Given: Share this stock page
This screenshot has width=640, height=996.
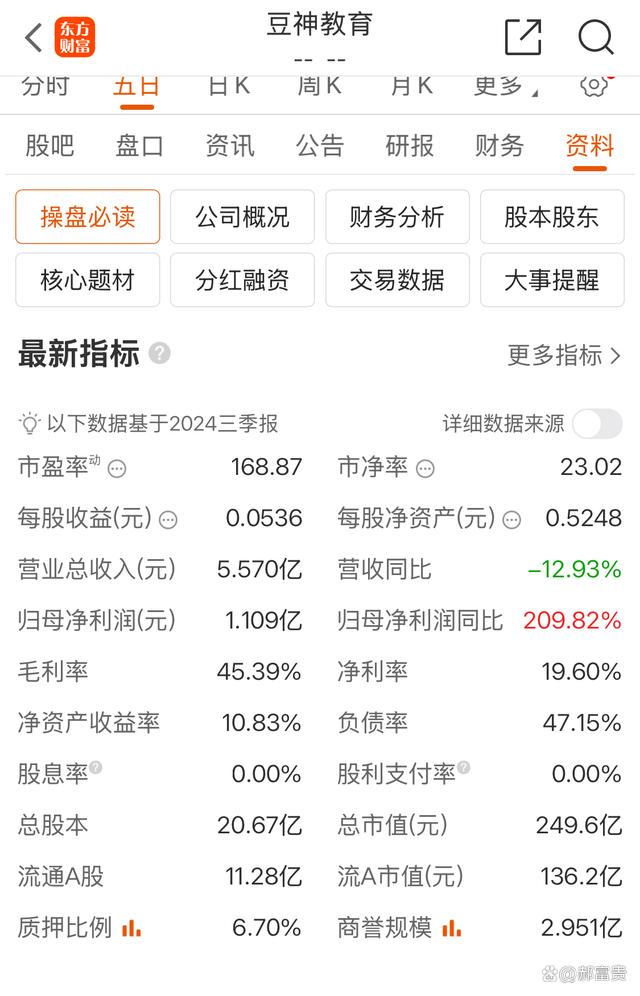Looking at the screenshot, I should (x=522, y=37).
